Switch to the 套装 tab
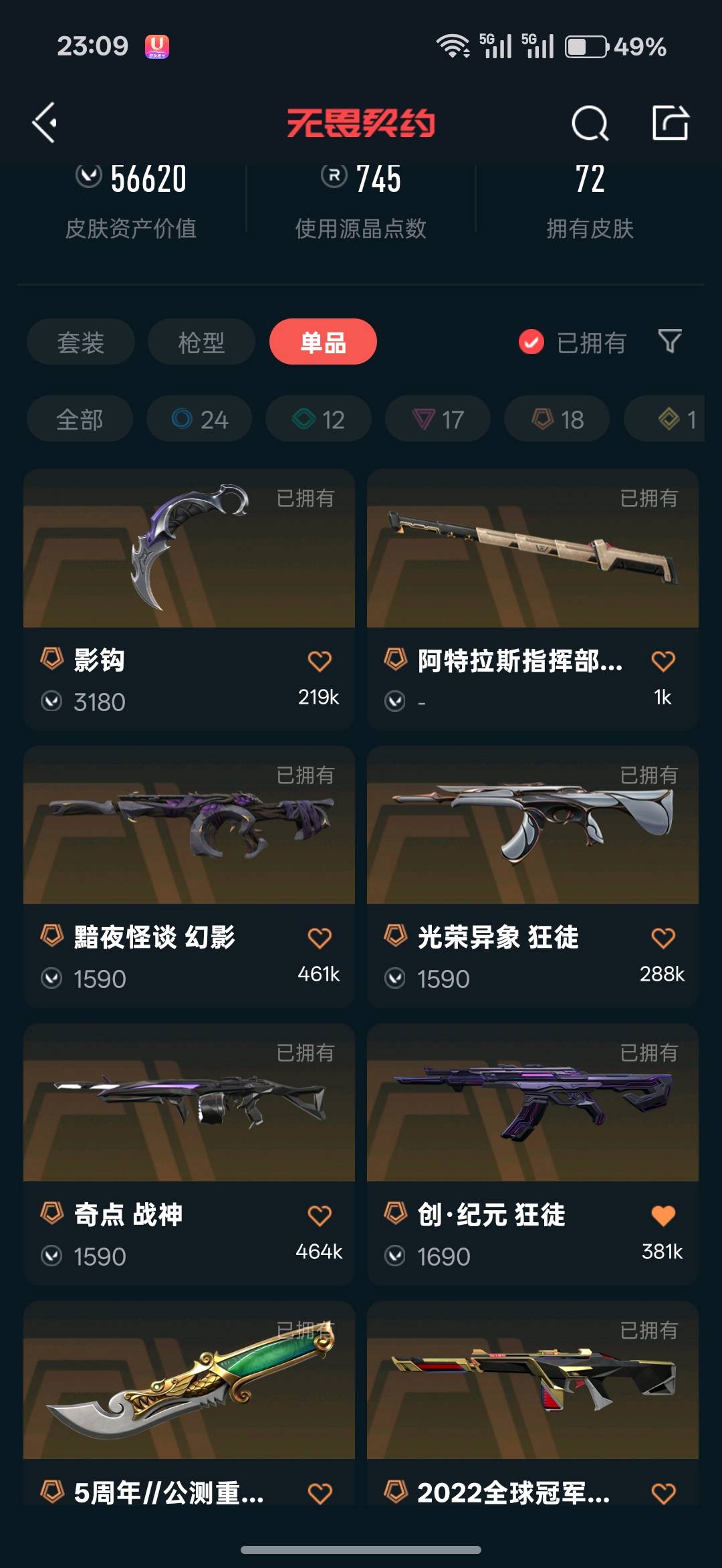The height and width of the screenshot is (1568, 722). point(81,342)
